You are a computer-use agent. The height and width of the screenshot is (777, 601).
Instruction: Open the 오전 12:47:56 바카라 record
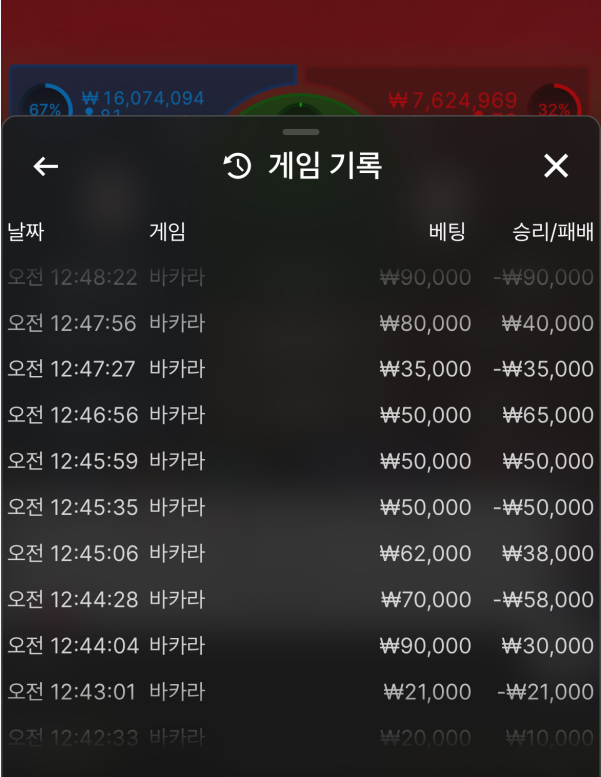(300, 323)
